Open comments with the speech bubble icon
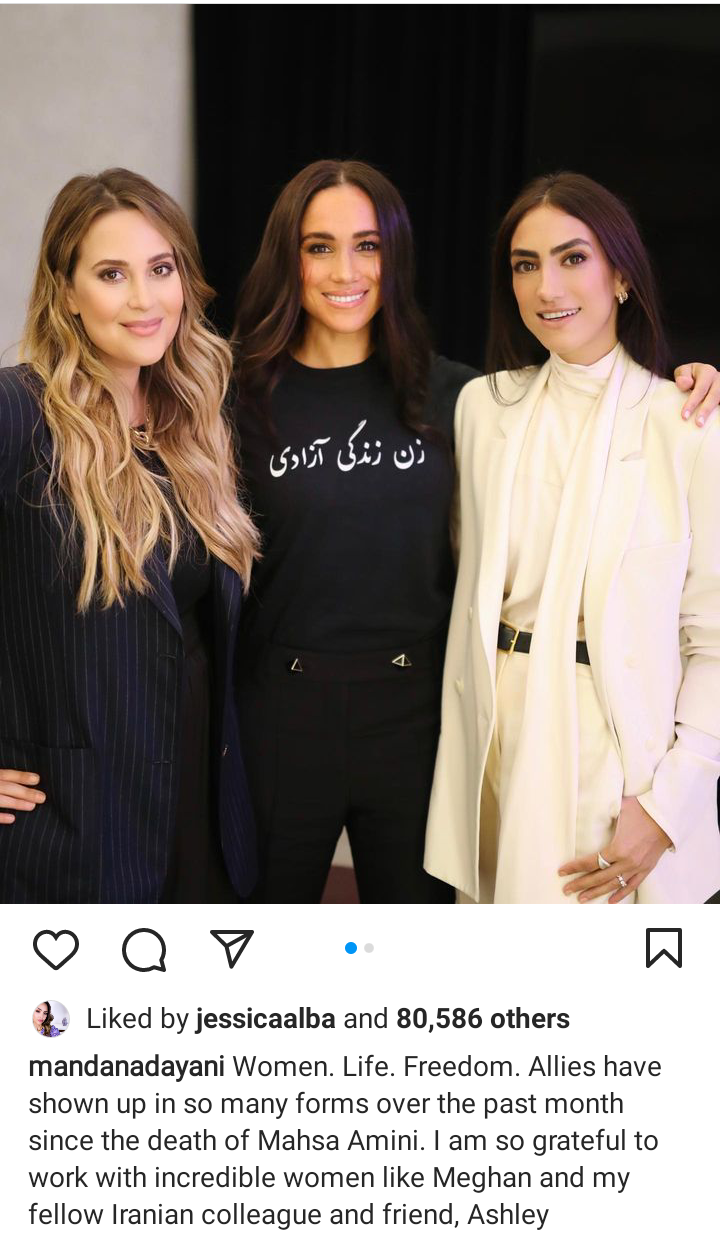The image size is (720, 1238). tap(144, 949)
